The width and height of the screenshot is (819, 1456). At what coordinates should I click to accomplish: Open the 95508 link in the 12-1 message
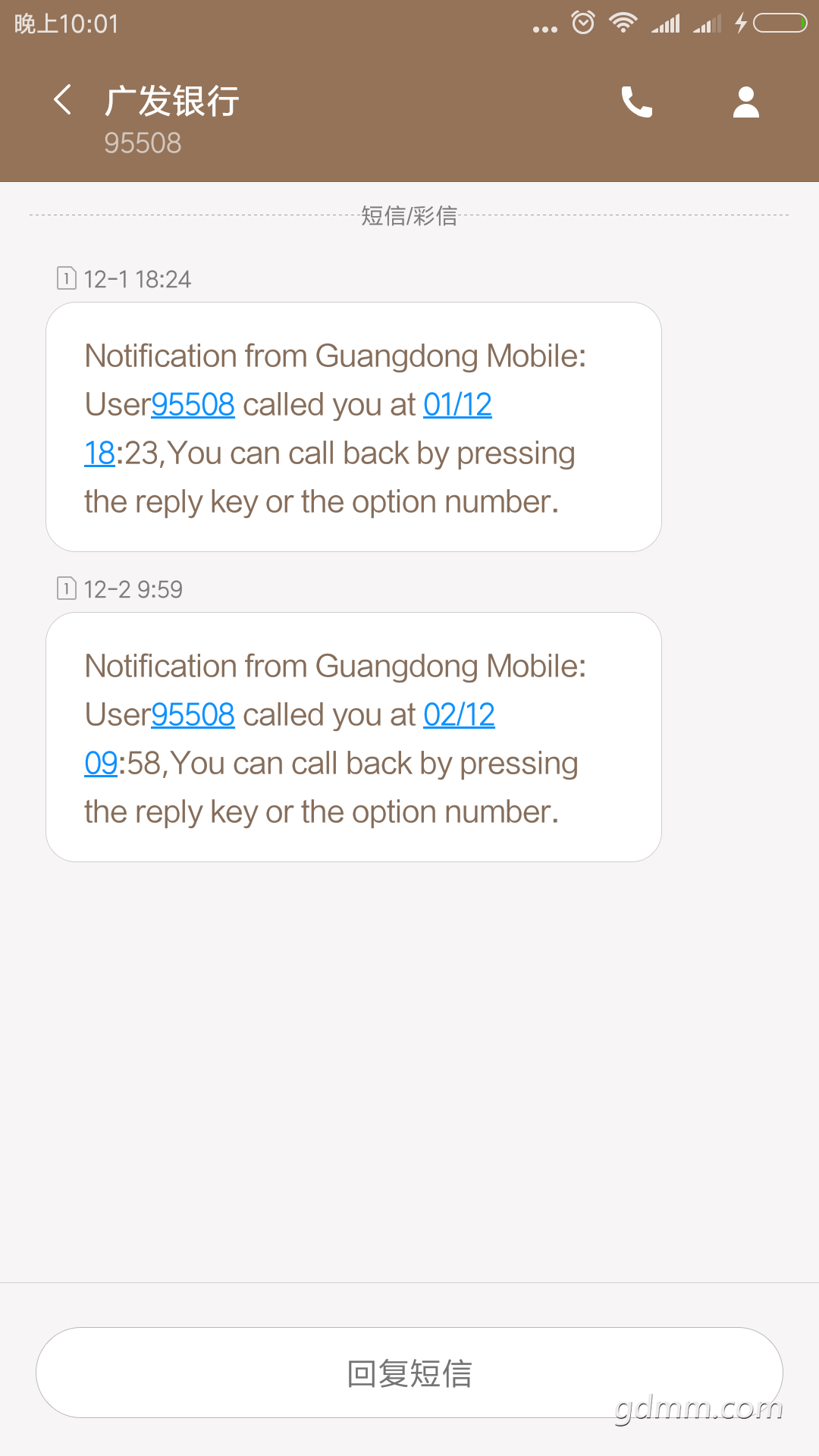point(193,405)
